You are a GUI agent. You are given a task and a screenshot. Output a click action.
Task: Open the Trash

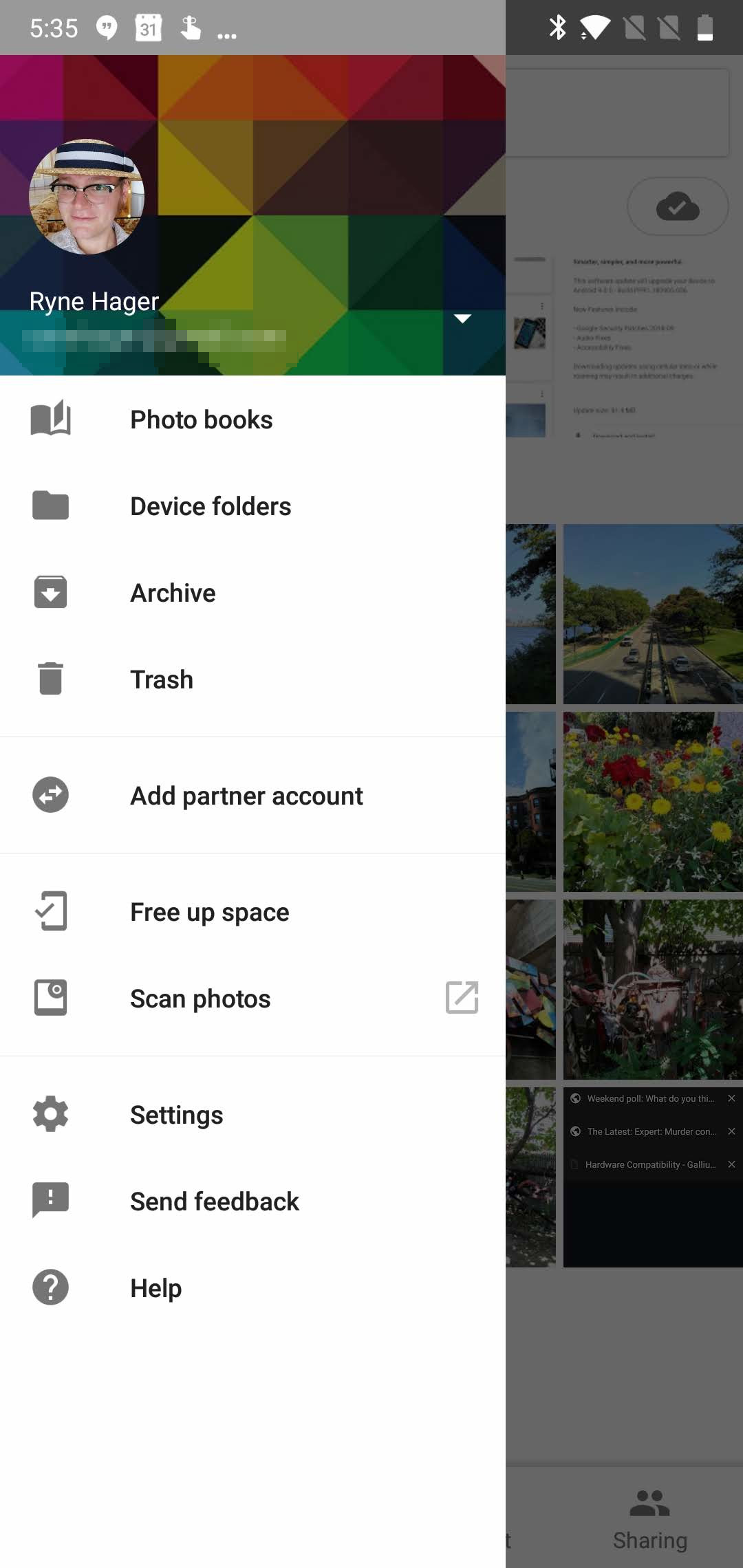(252, 679)
